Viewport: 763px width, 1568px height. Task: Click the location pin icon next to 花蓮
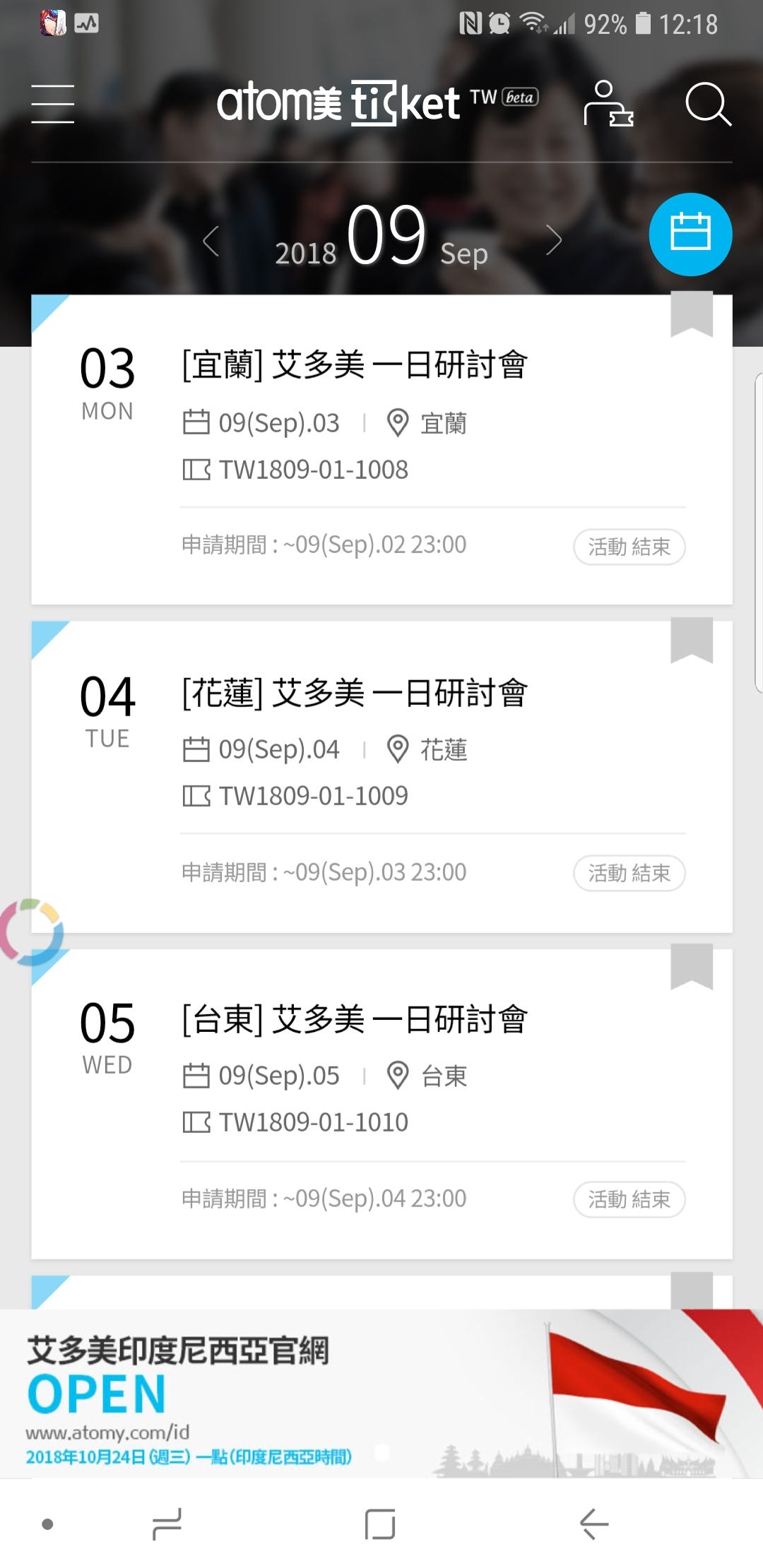pos(397,749)
